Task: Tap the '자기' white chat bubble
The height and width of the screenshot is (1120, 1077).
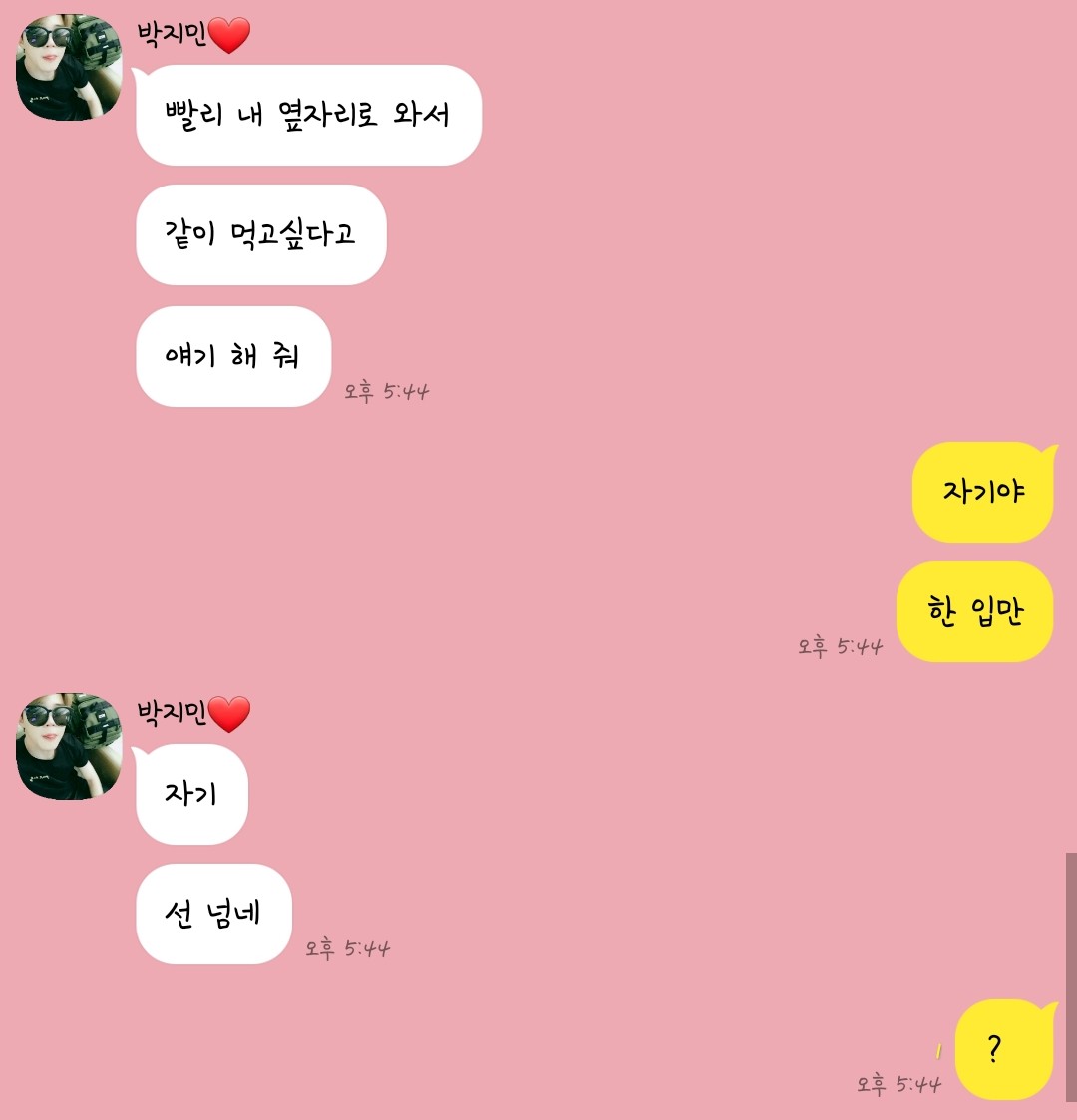Action: [190, 794]
